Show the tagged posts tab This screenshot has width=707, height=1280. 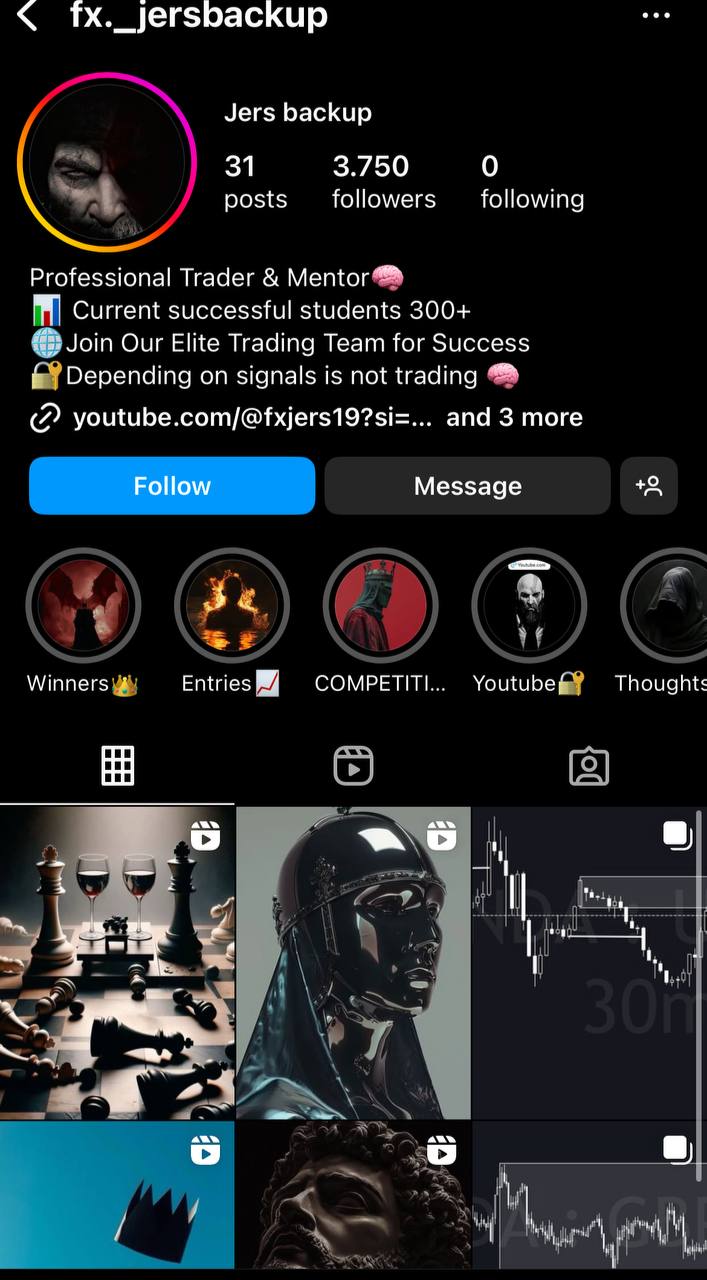pos(589,766)
